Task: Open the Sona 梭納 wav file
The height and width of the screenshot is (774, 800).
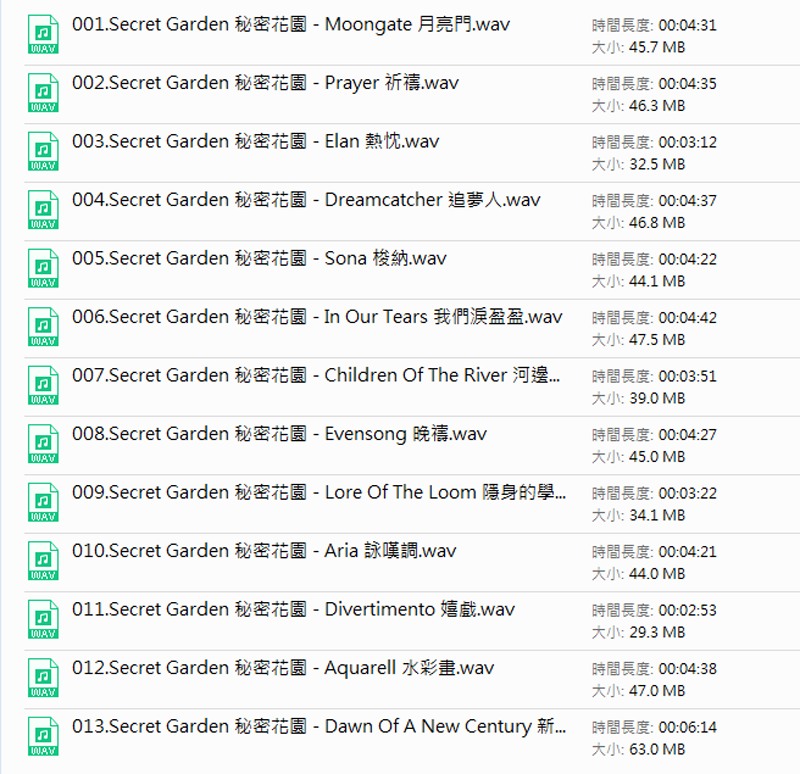Action: coord(259,259)
